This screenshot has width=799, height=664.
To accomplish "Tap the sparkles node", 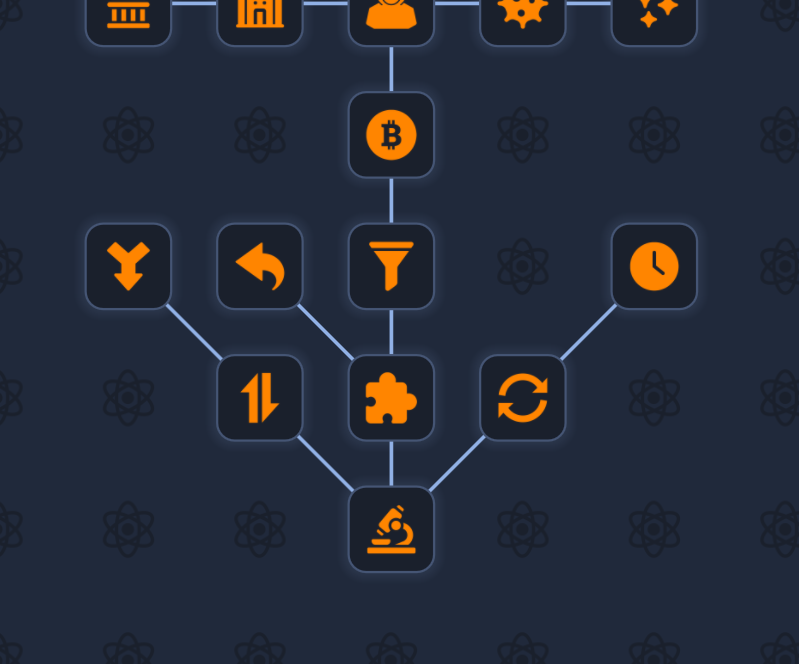I will pos(654,15).
